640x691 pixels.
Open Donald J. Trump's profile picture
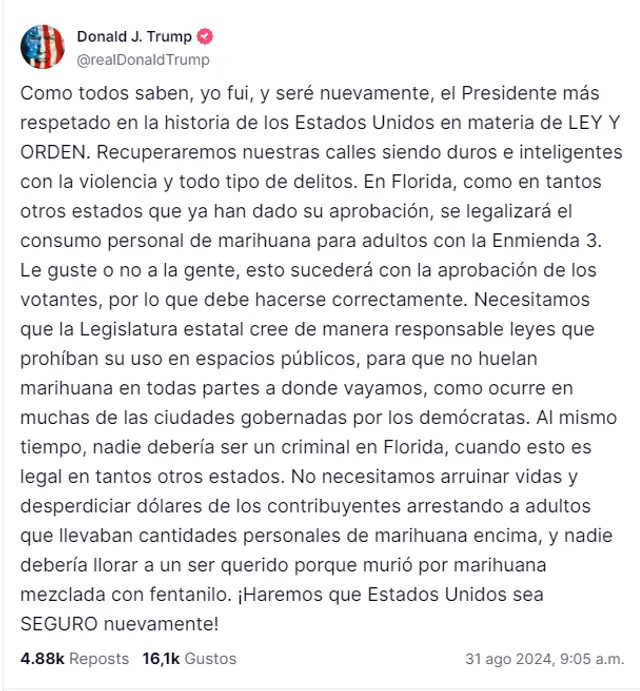click(43, 47)
